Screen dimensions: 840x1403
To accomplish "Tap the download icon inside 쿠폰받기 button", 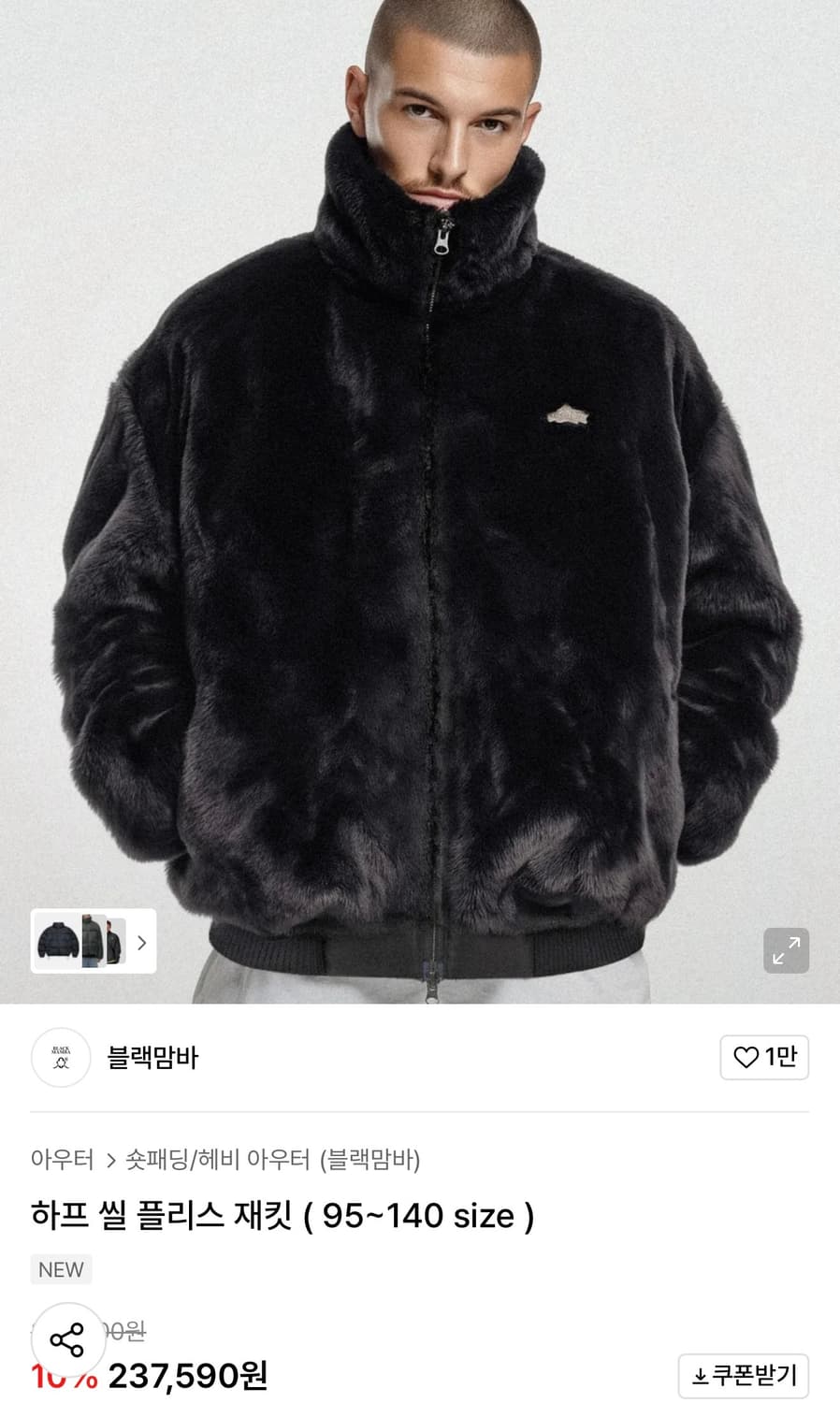I will pos(698,1374).
